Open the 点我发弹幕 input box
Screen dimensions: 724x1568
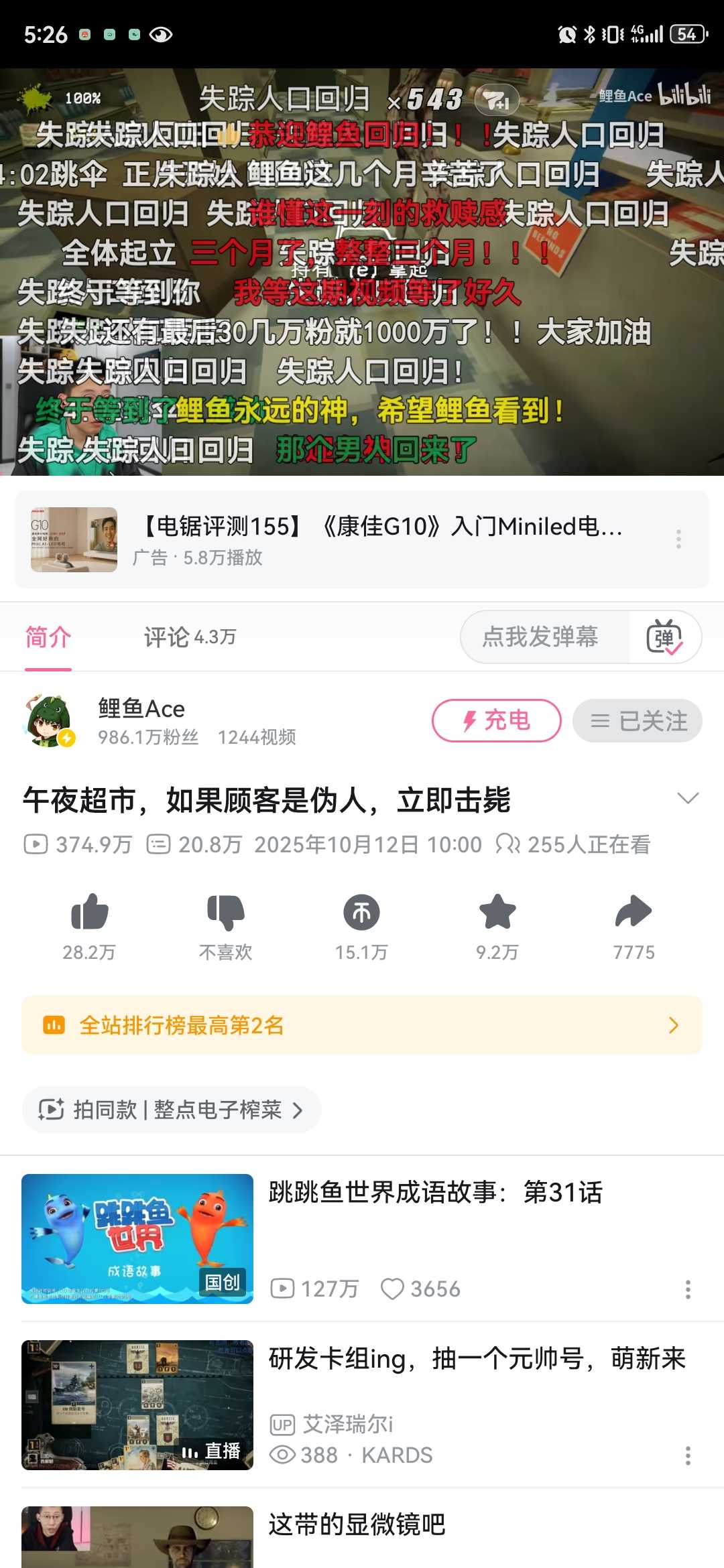coord(540,637)
